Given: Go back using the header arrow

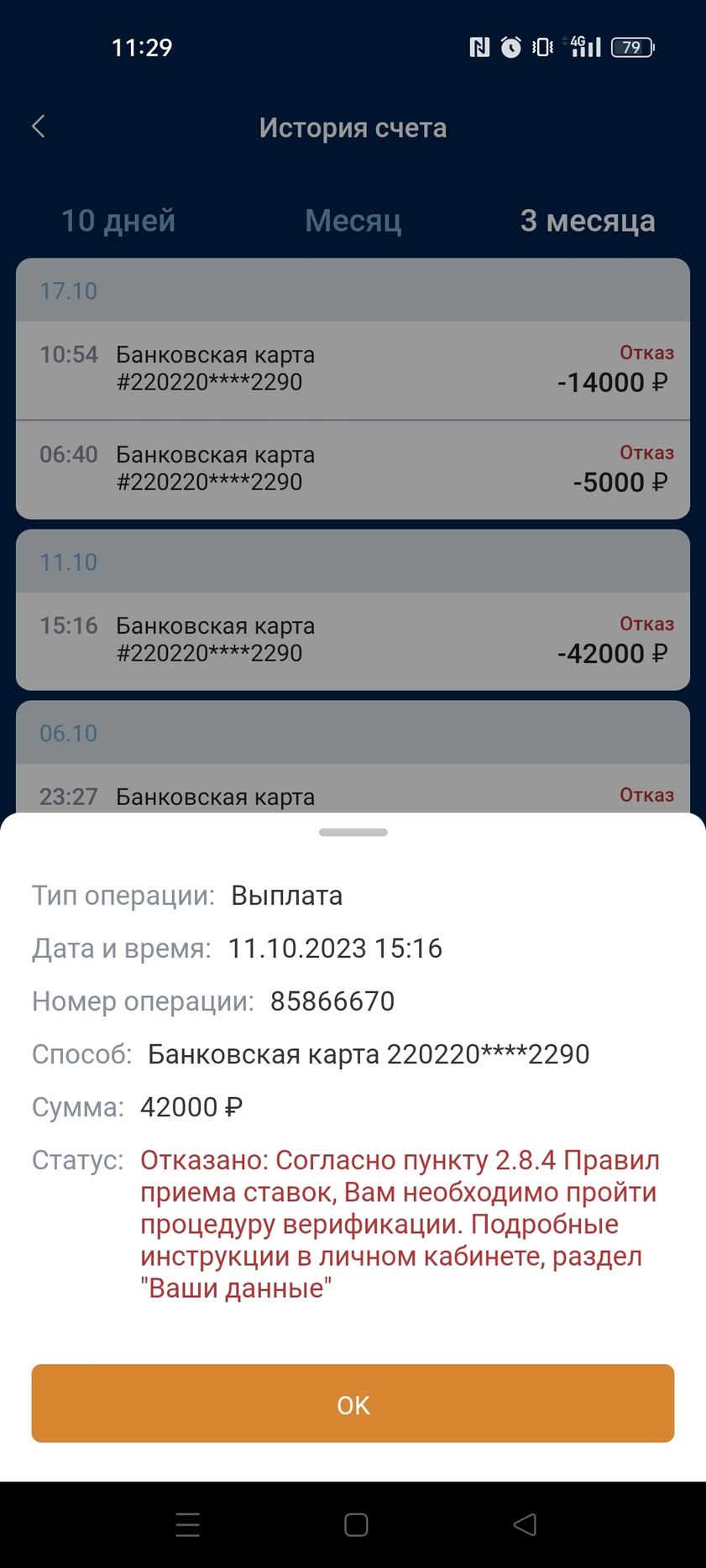Looking at the screenshot, I should (x=39, y=127).
